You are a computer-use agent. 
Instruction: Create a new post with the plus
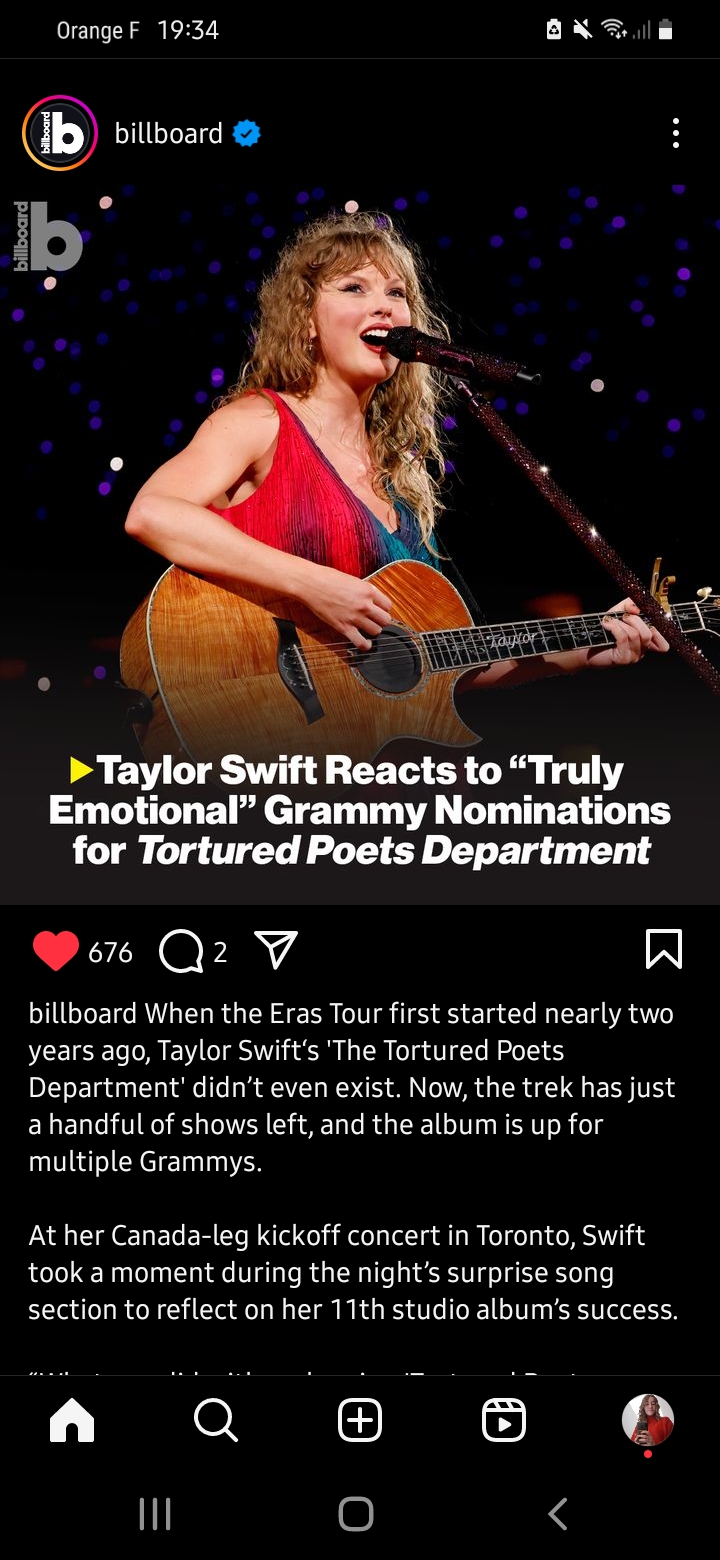coord(360,1420)
